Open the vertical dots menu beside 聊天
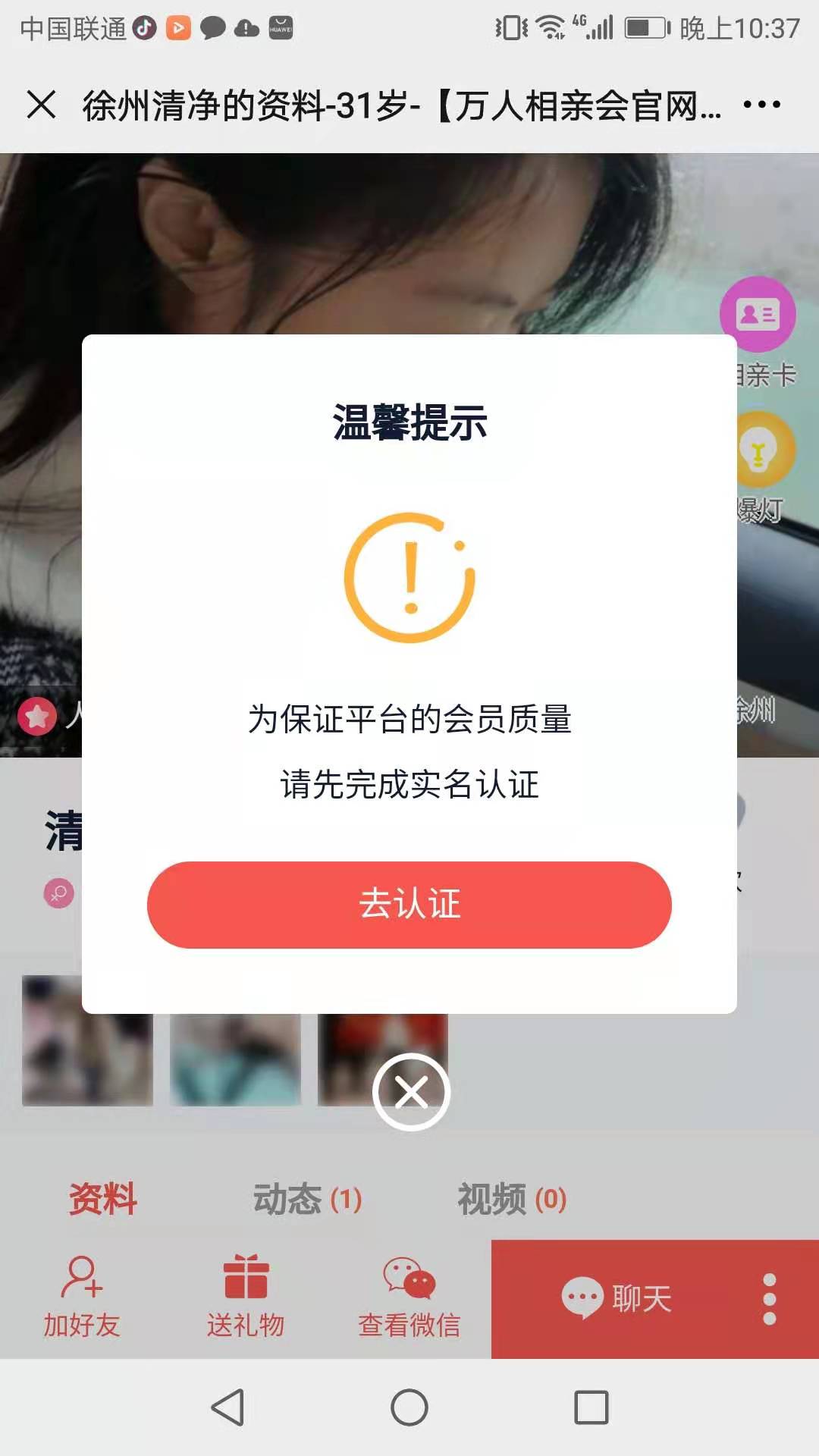Viewport: 819px width, 1456px height. click(769, 1298)
